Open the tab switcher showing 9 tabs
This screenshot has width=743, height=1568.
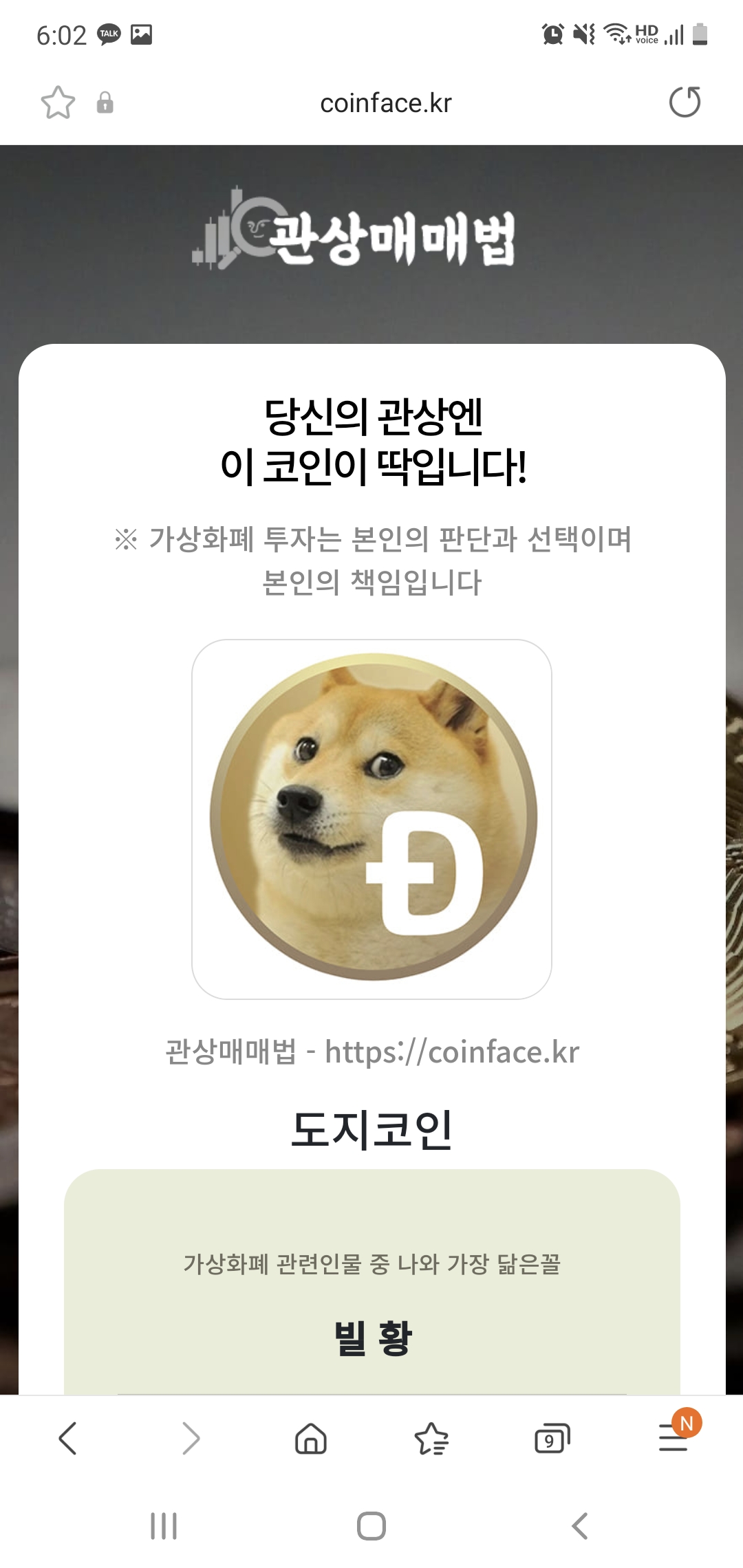[x=552, y=1438]
